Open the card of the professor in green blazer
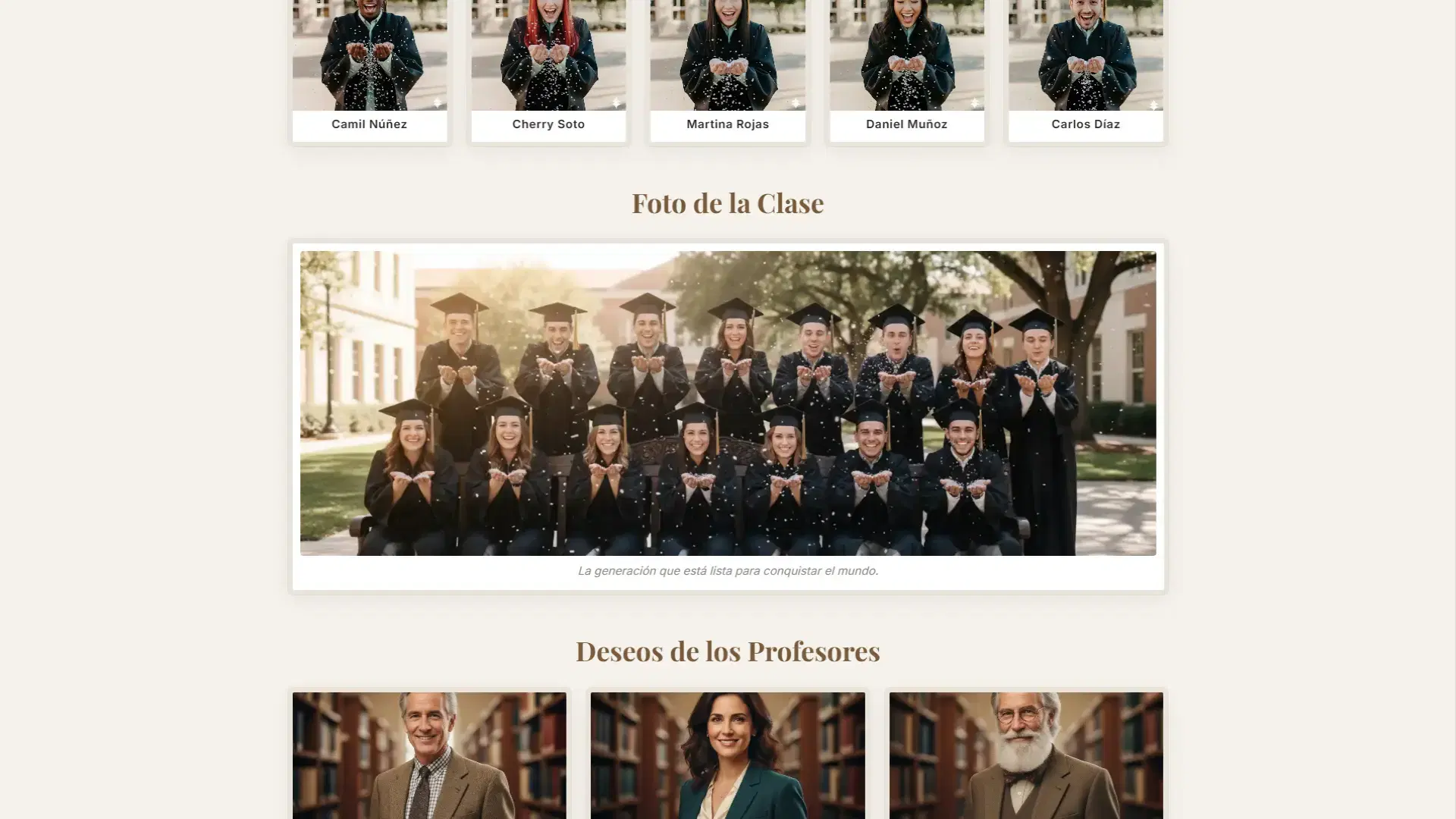Screen dimensions: 1456x819 pyautogui.click(x=727, y=755)
